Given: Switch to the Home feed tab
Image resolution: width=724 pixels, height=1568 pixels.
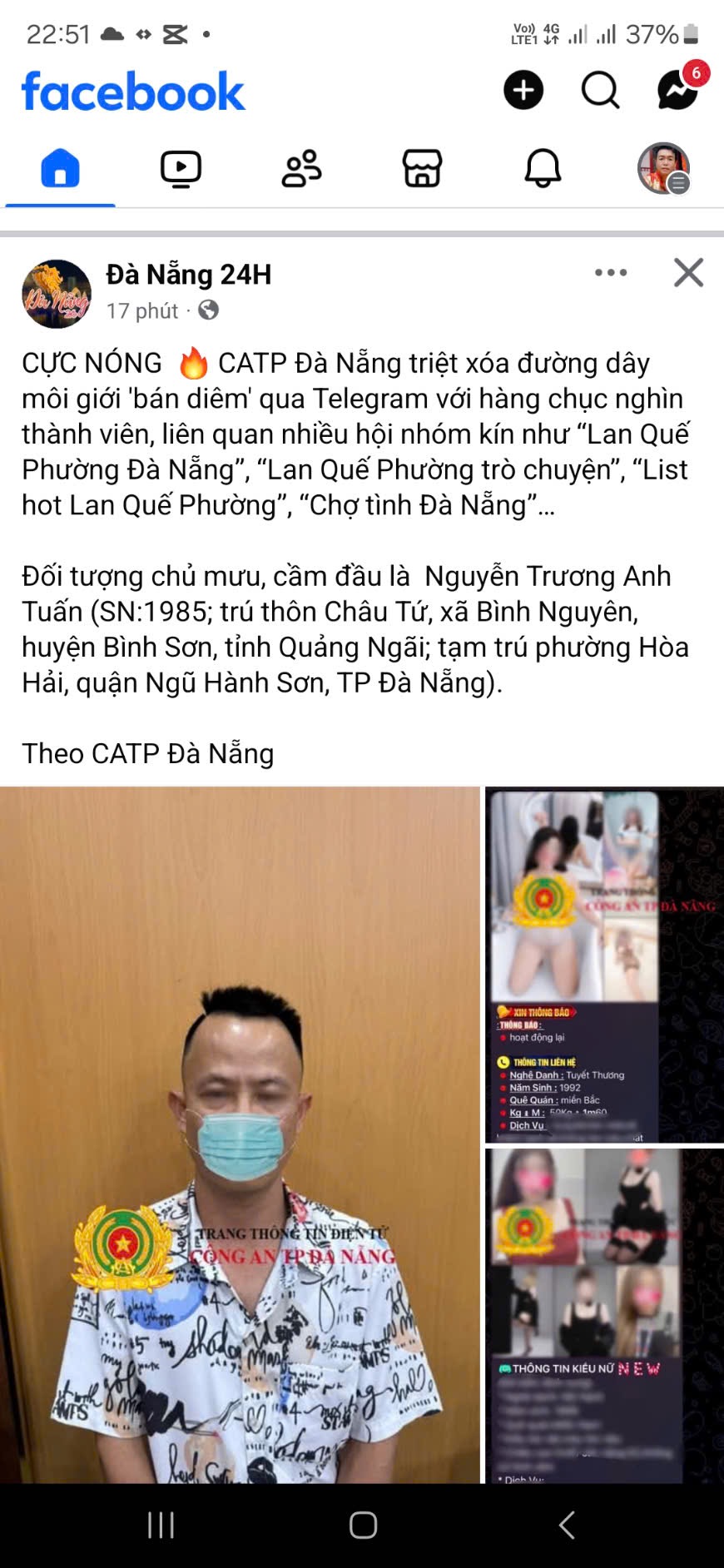Looking at the screenshot, I should click(60, 169).
